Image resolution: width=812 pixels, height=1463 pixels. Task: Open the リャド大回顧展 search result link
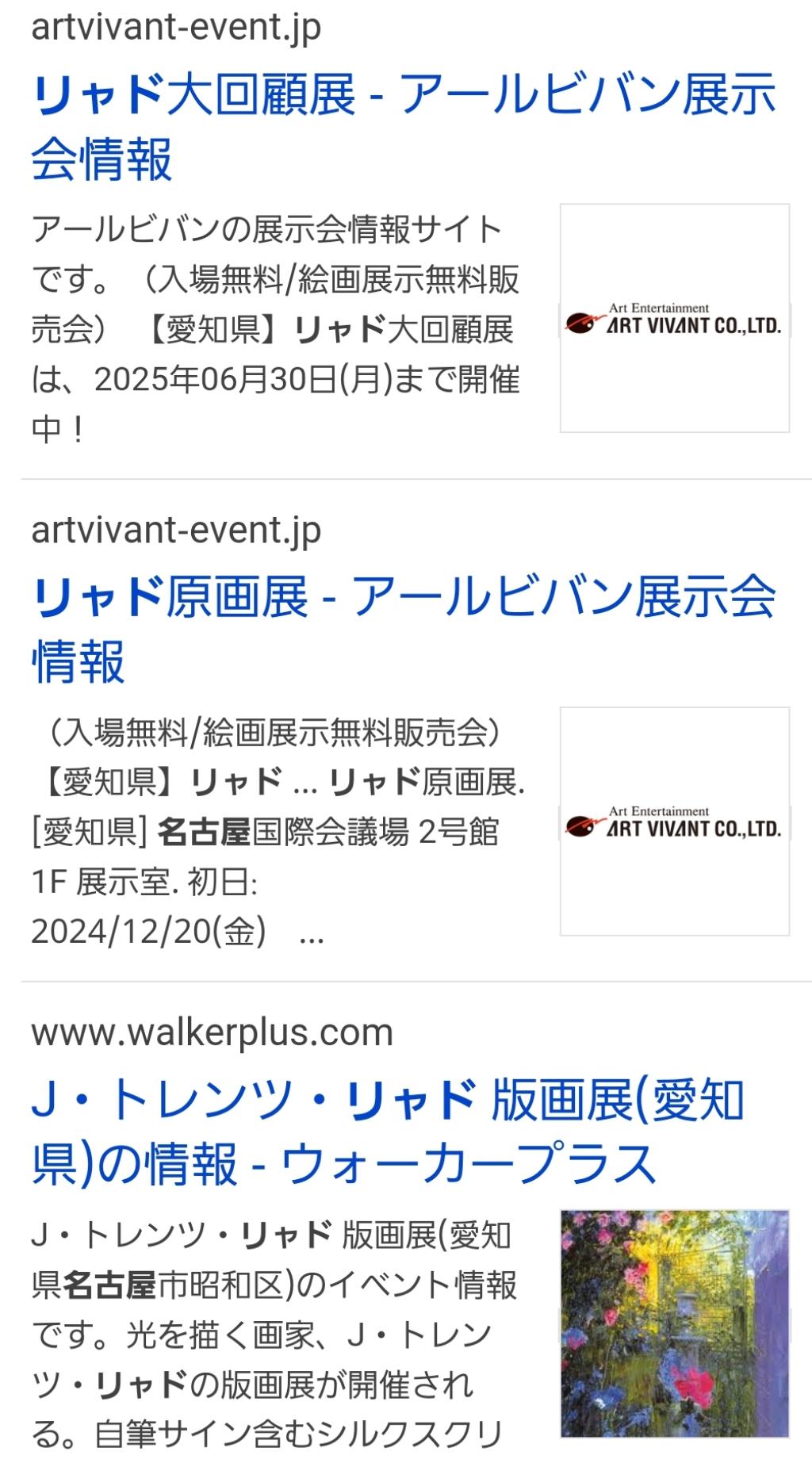(403, 125)
